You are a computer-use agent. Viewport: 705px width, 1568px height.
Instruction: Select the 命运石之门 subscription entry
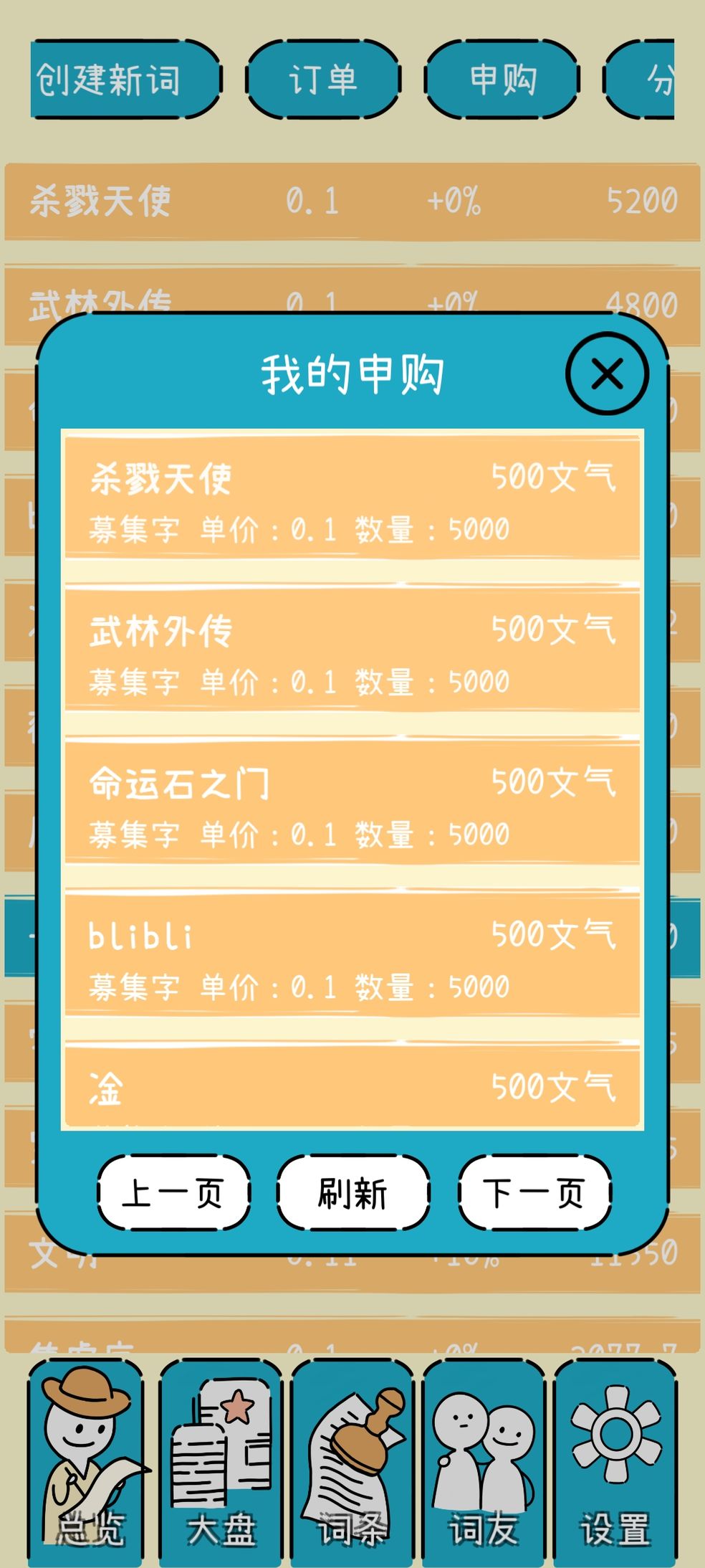(x=352, y=803)
